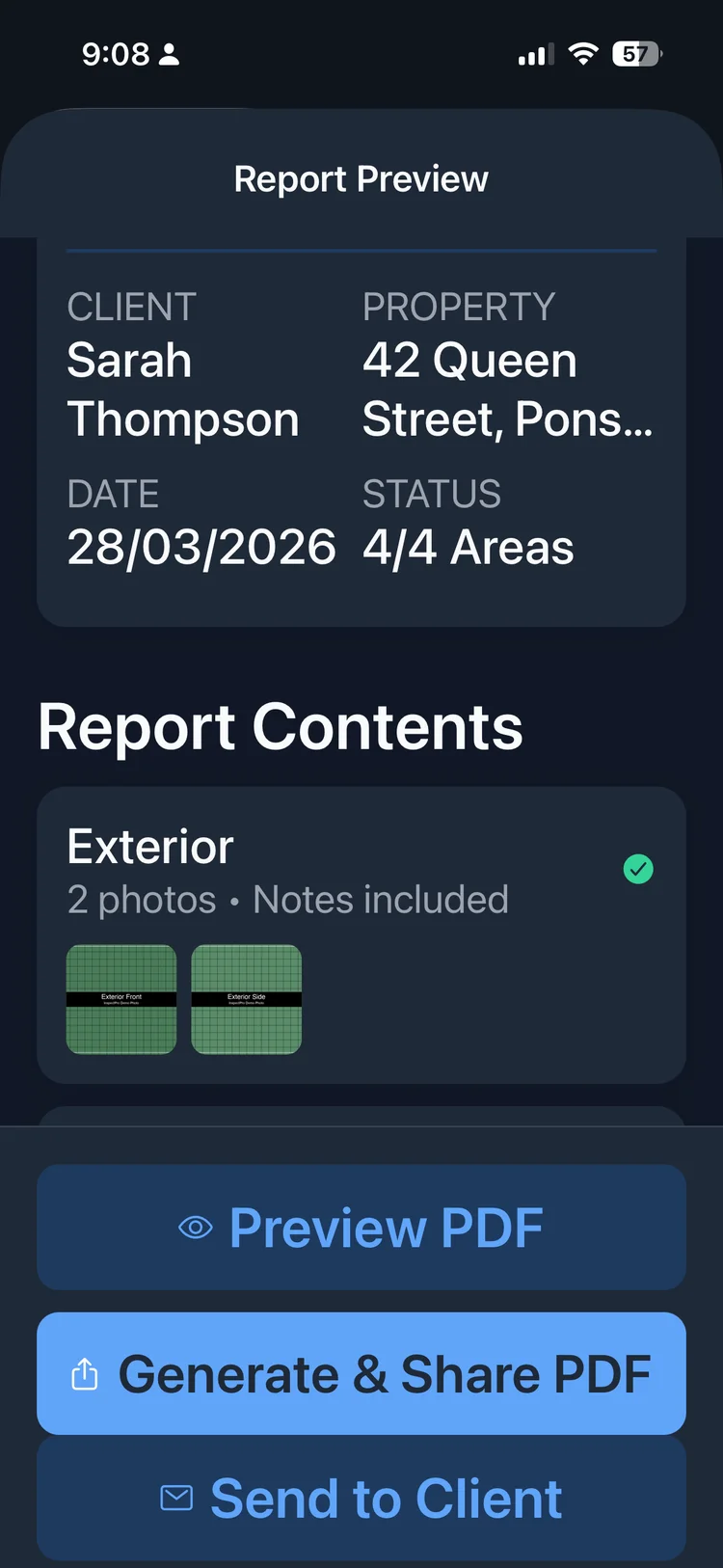
Task: Expand the truncated Queen Street property address
Action: pos(508,390)
